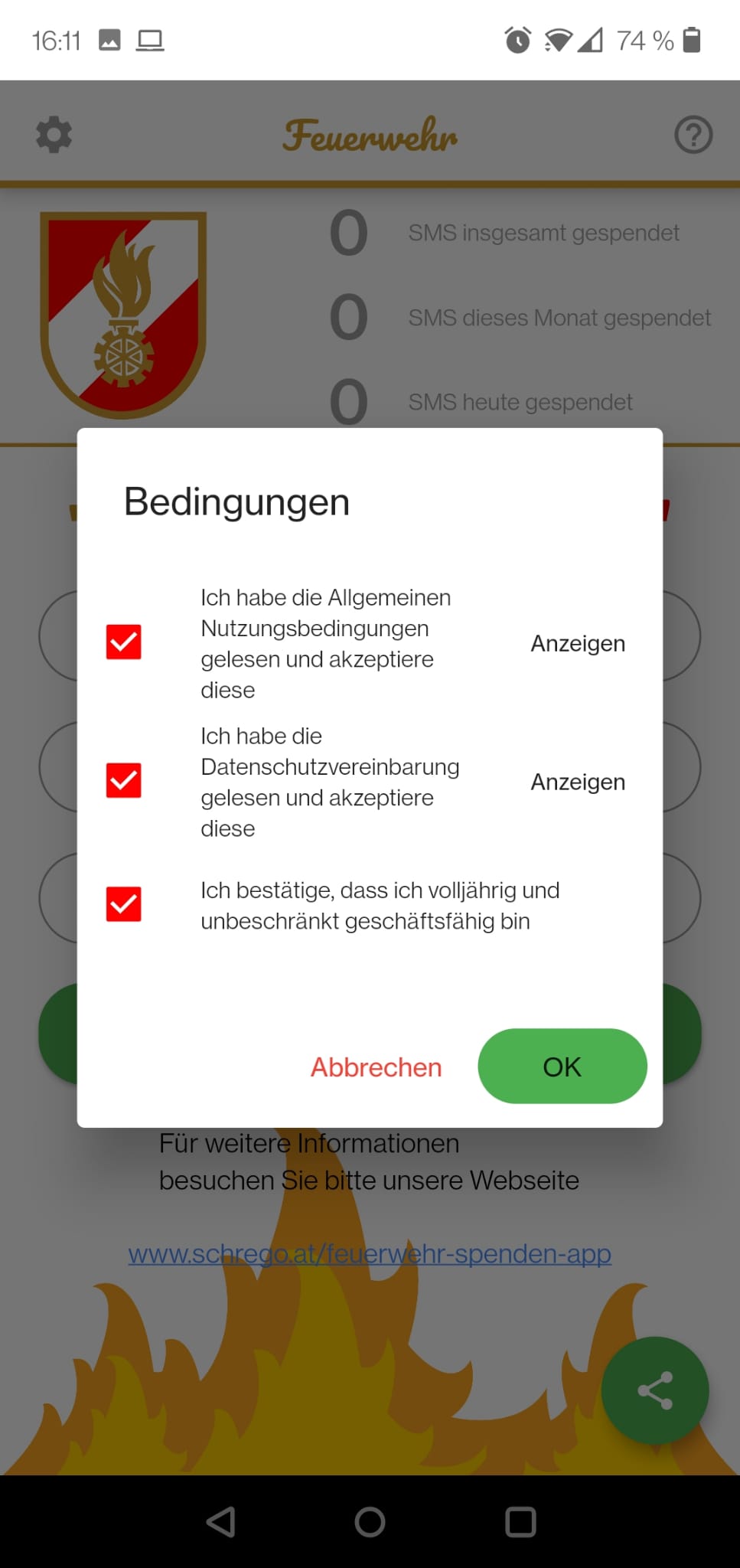Uncheck the volljährig confirmation checkbox
This screenshot has height=1568, width=740.
coord(123,904)
